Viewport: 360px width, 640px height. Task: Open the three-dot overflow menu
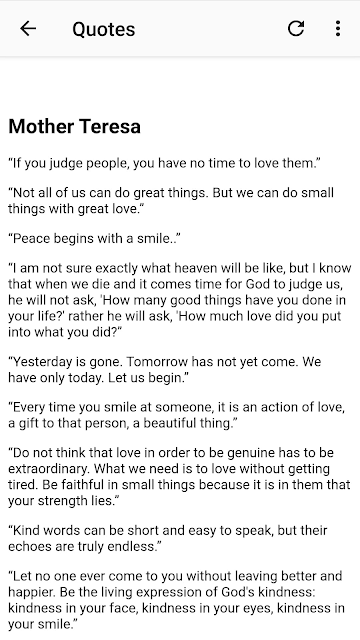coord(338,29)
